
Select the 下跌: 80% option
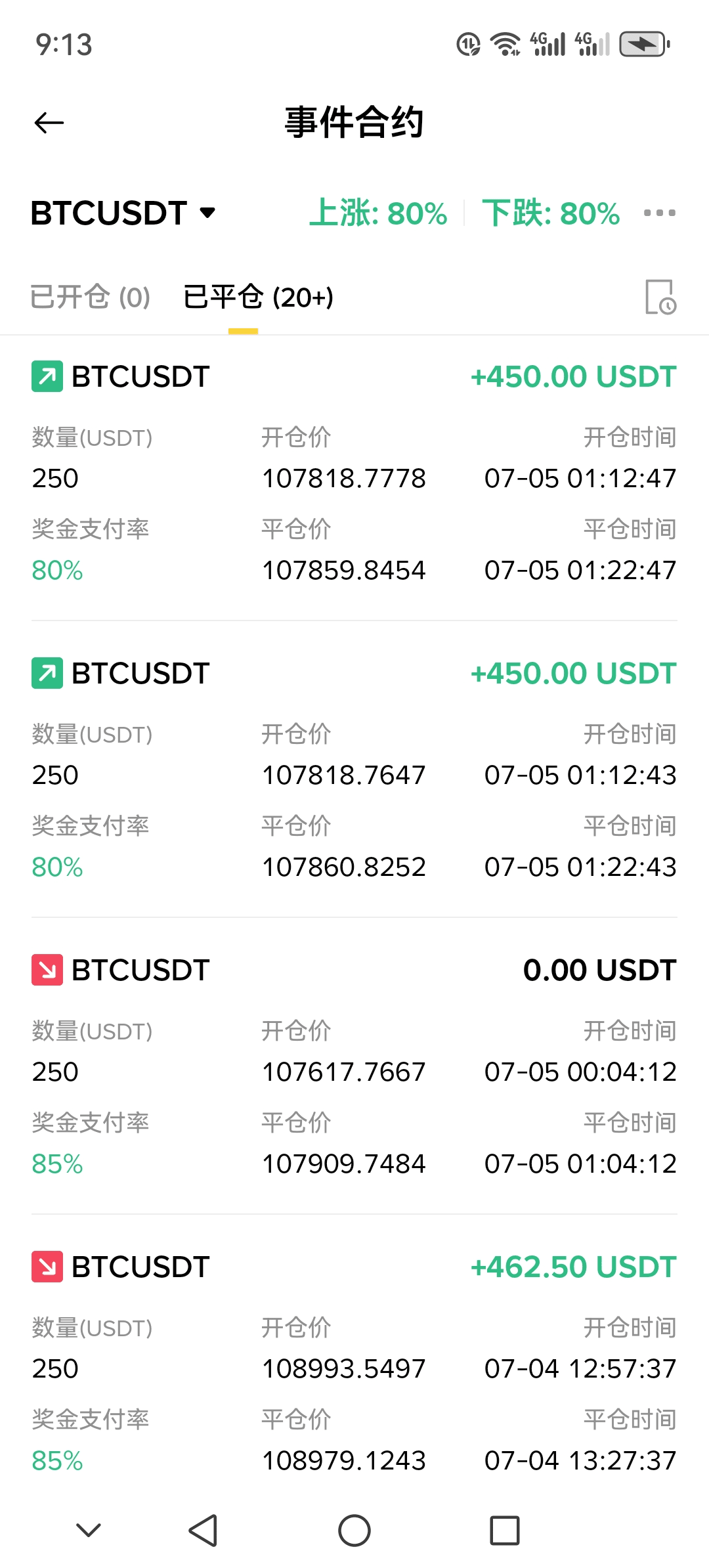(x=551, y=213)
